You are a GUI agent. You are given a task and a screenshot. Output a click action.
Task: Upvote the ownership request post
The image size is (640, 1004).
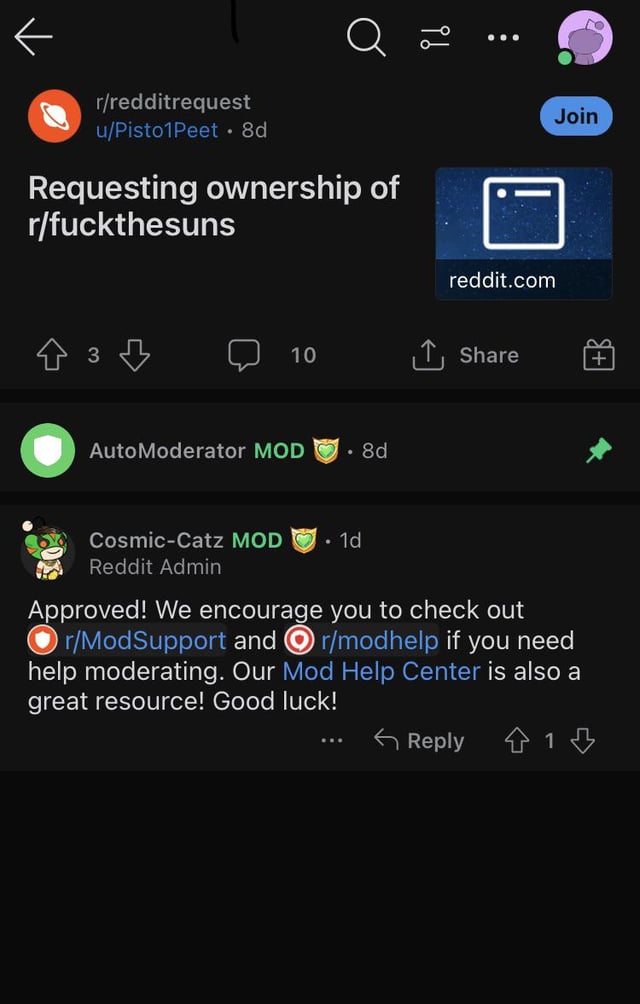pyautogui.click(x=50, y=355)
